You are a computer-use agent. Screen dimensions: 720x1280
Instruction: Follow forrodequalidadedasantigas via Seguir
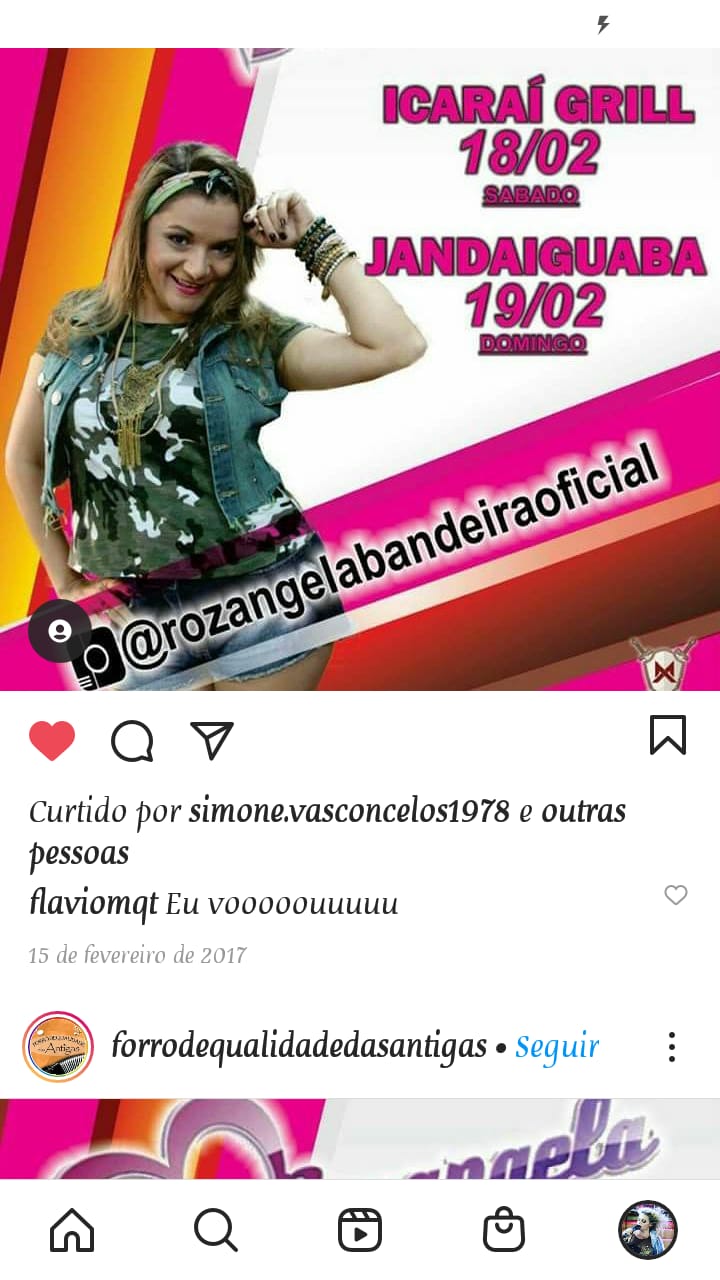point(557,1047)
